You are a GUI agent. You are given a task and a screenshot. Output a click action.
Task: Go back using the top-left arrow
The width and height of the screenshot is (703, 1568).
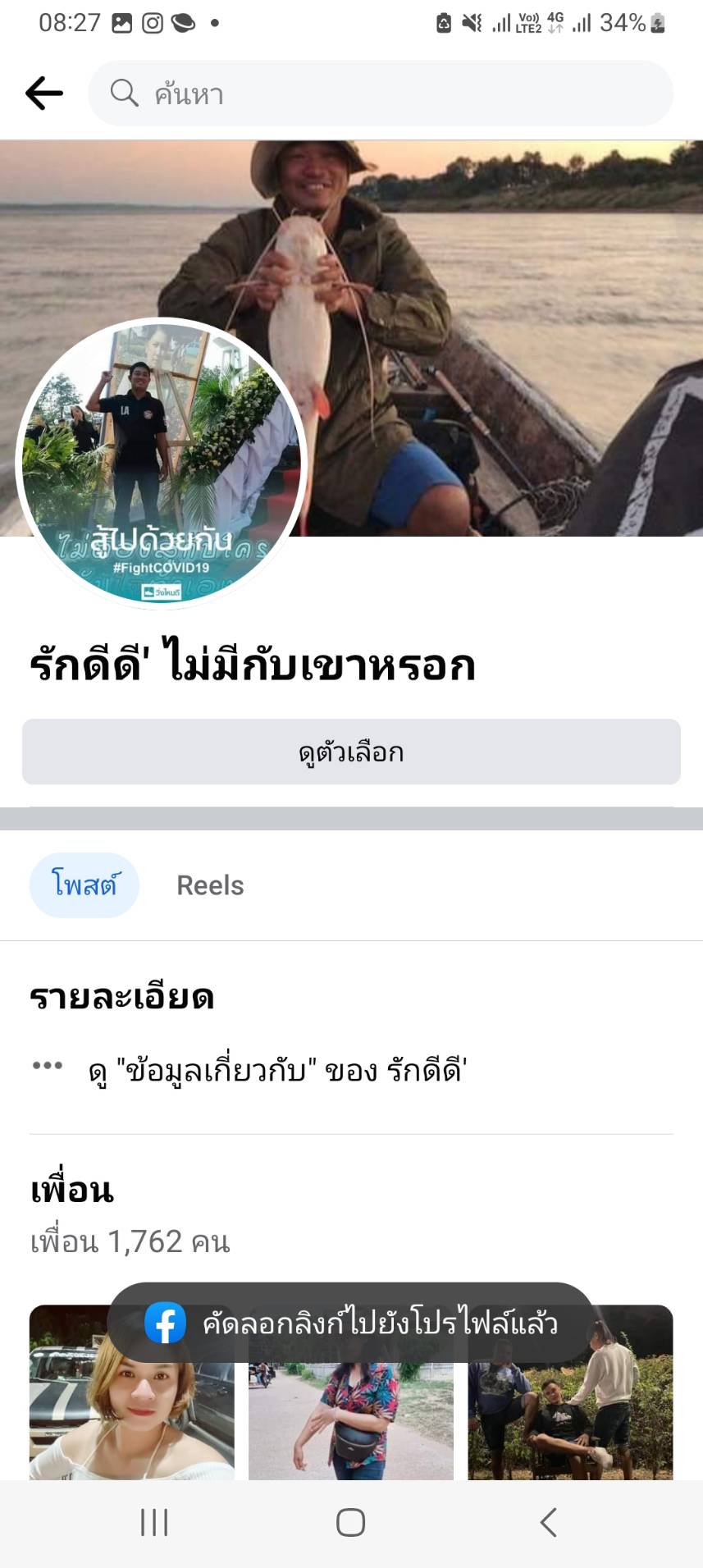click(x=44, y=94)
